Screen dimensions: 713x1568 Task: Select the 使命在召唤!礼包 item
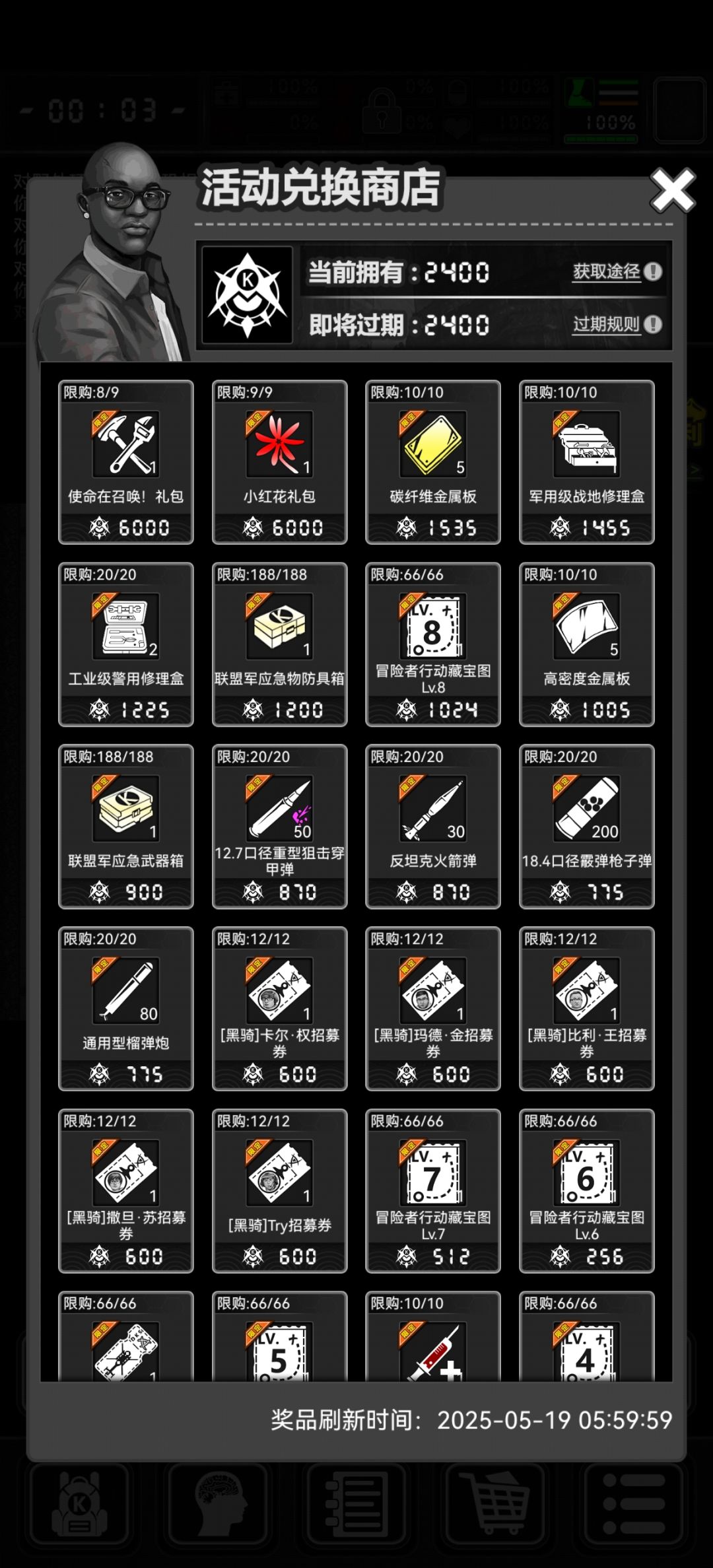(126, 462)
